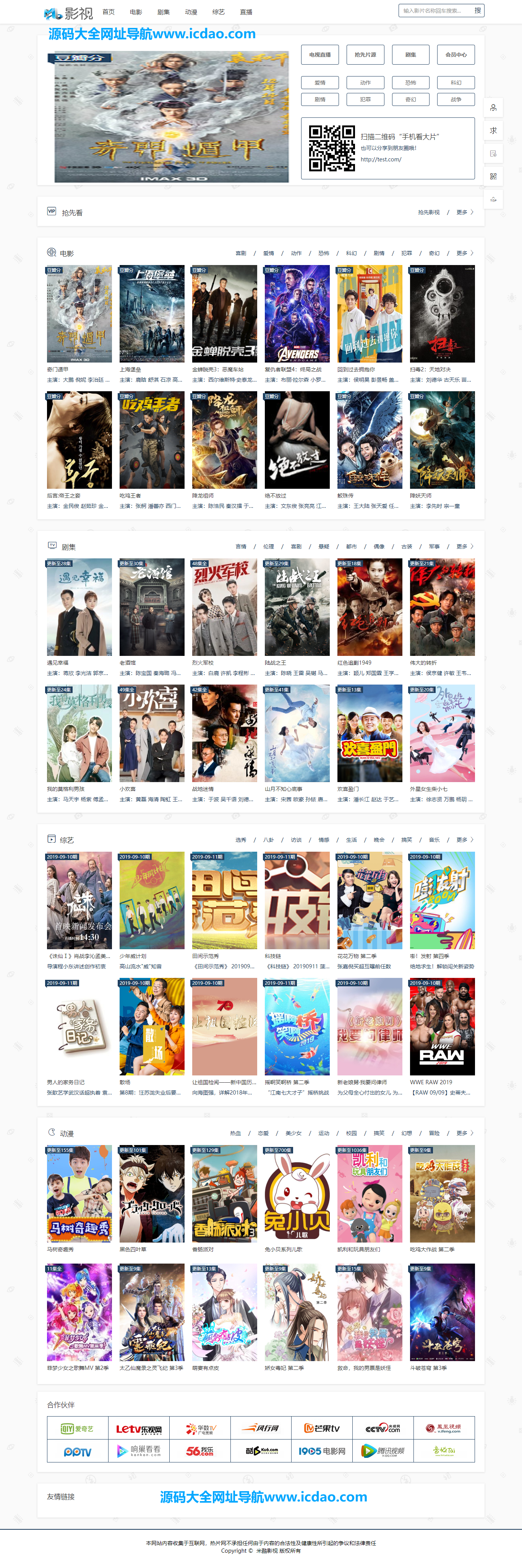This screenshot has height=1568, width=522.
Task: Open 抢先影视 link in 抢先看 section
Action: tap(428, 212)
